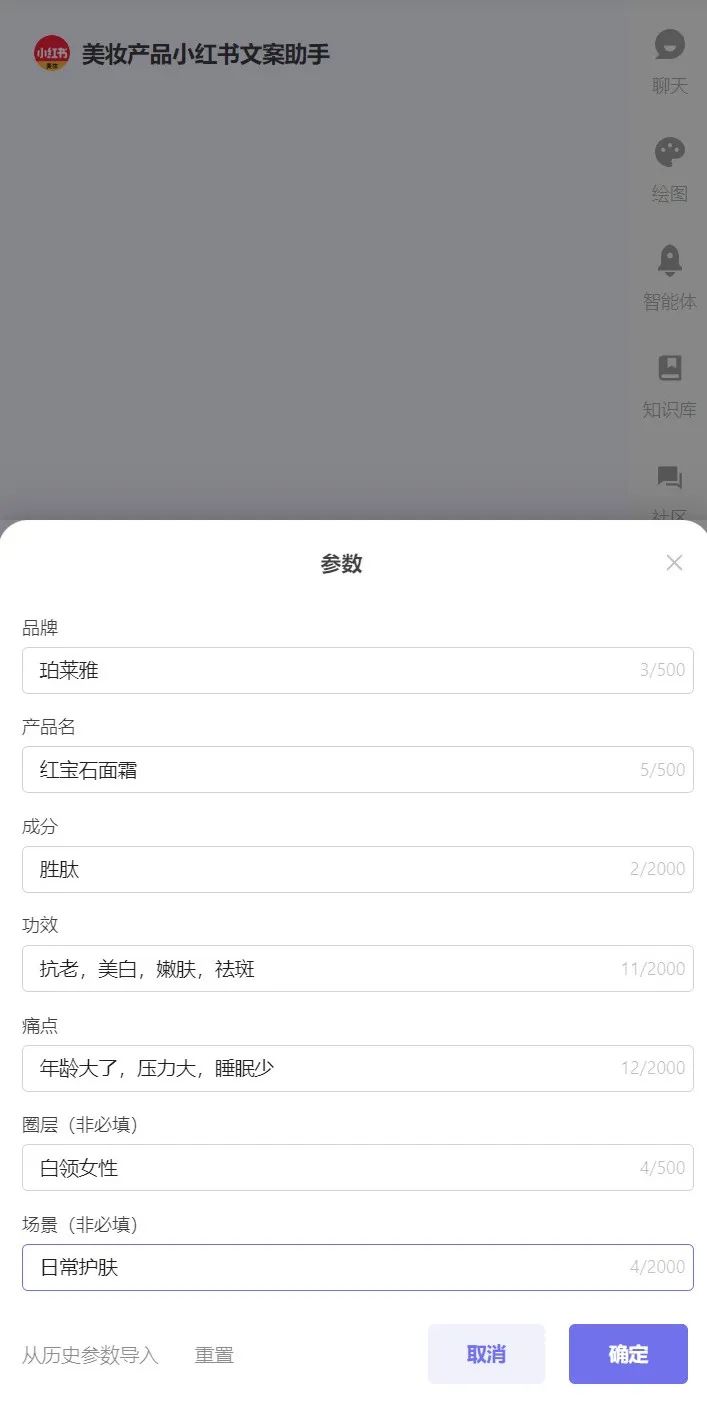Close the 参数 dialog
The image size is (707, 1405).
pyautogui.click(x=674, y=563)
